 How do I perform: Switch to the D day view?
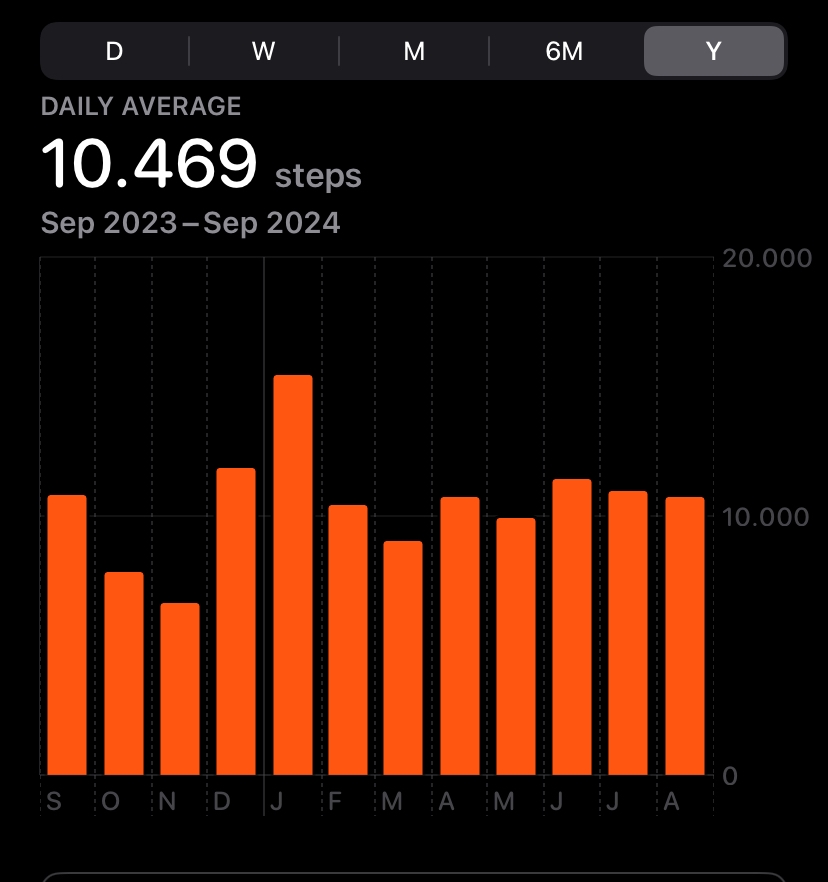pos(114,51)
